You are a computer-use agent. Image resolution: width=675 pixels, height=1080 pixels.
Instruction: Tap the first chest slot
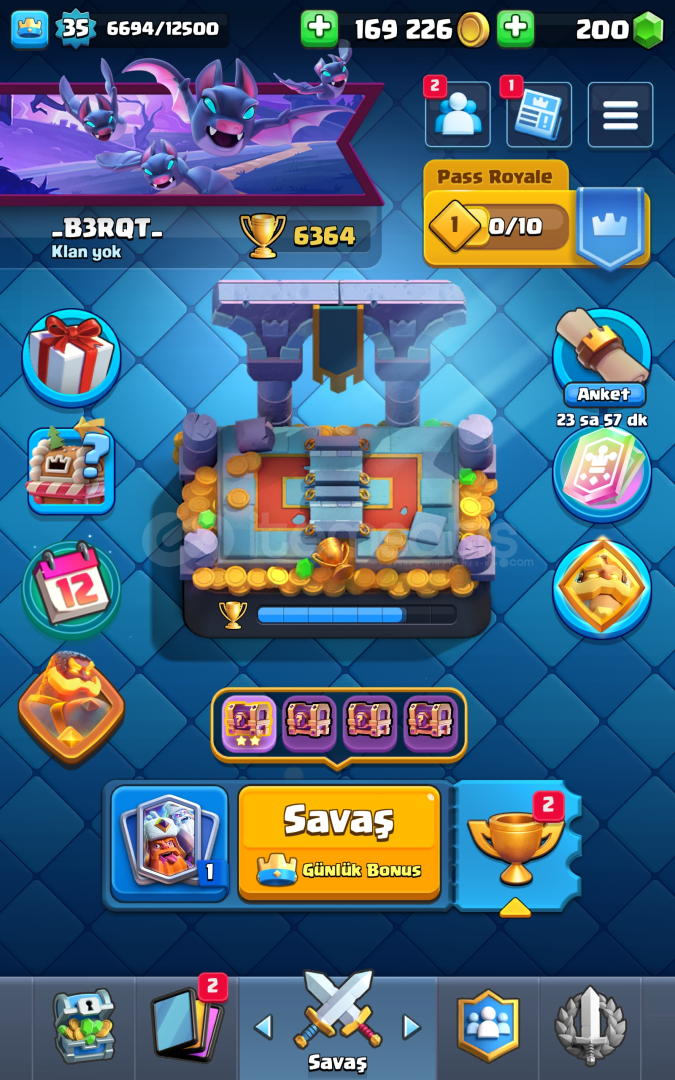click(248, 723)
